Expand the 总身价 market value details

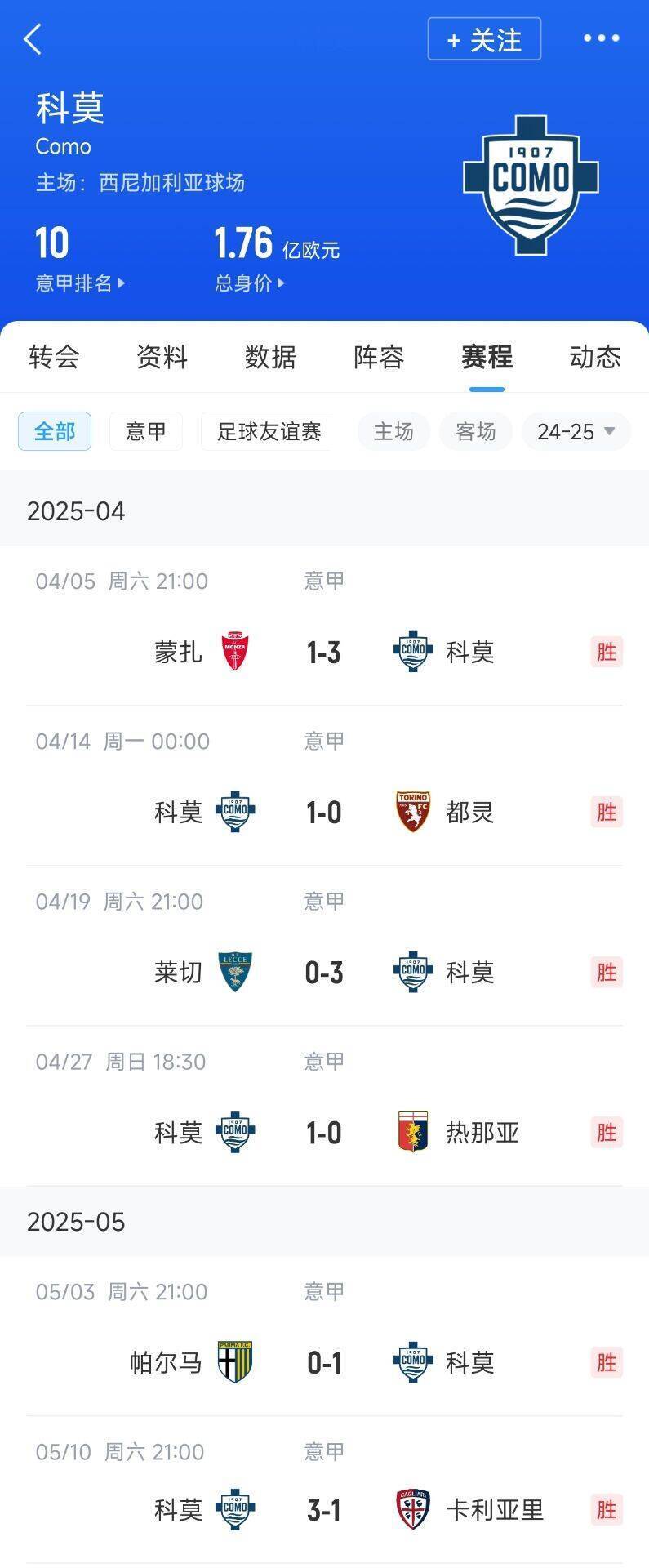coord(249,283)
